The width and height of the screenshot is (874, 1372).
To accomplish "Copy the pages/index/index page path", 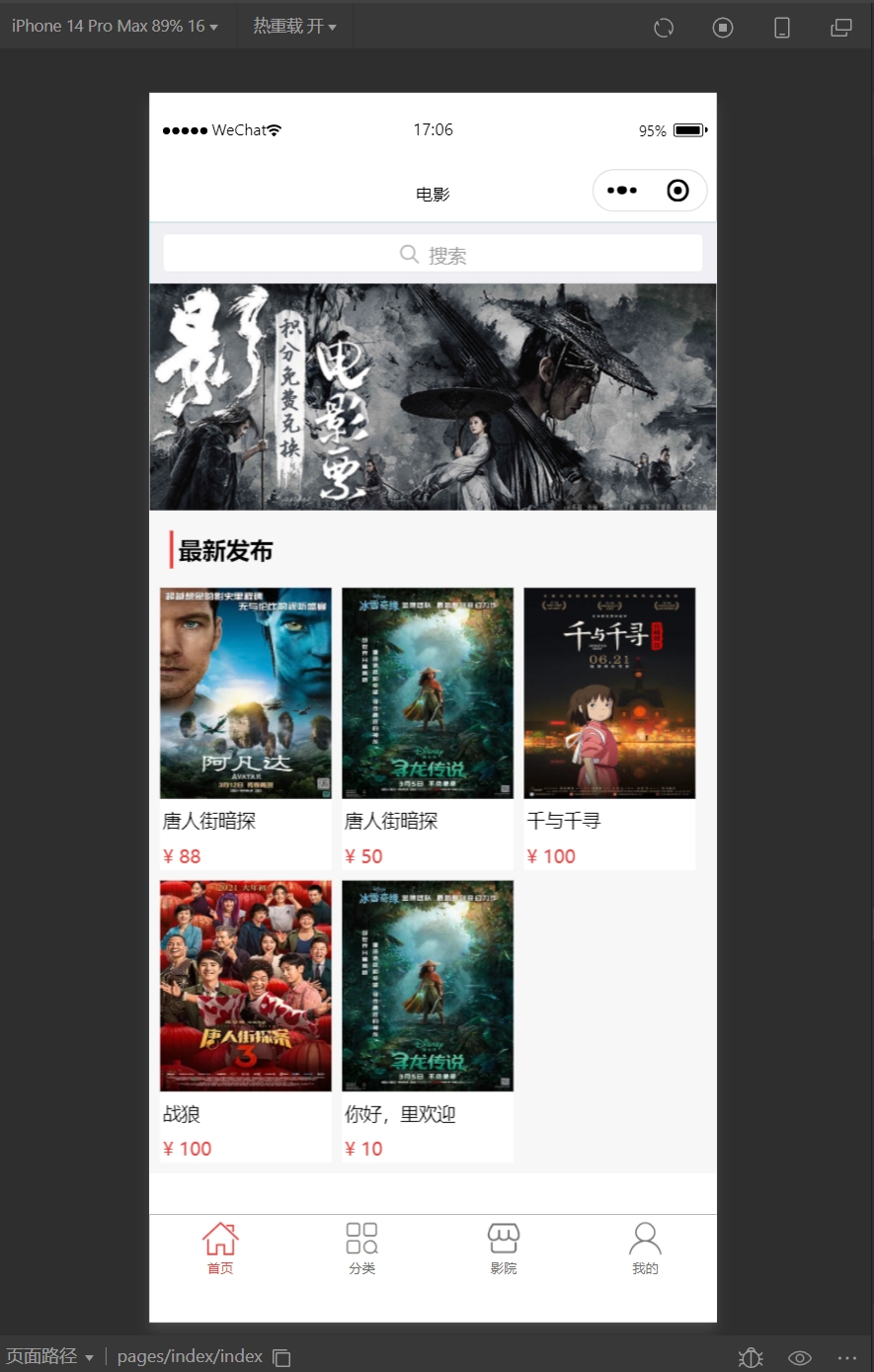I will (281, 1357).
